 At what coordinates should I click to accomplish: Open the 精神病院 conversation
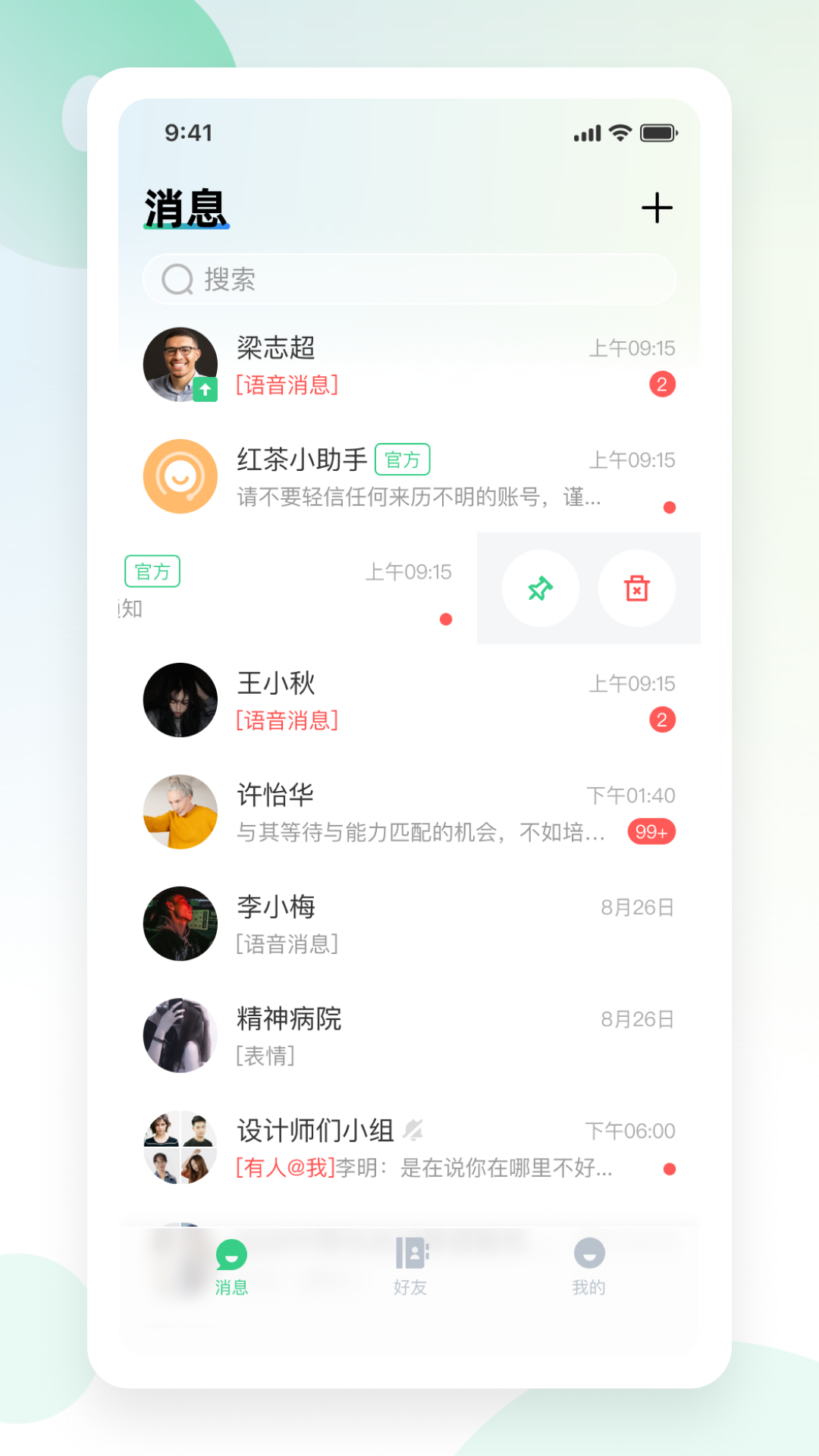tap(409, 1035)
